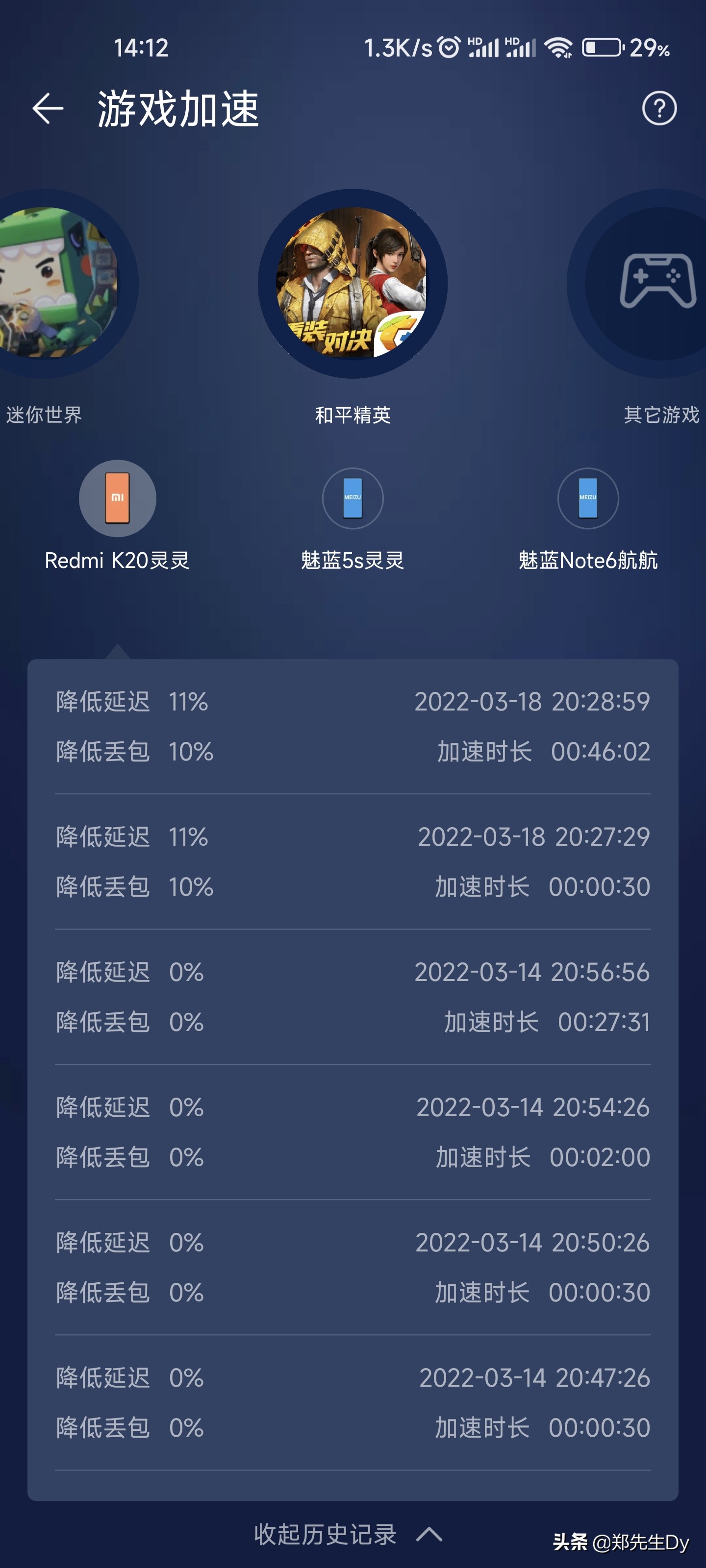The image size is (706, 1568).
Task: Select the 2022-03-14 20:56:56 history entry
Action: [x=352, y=998]
